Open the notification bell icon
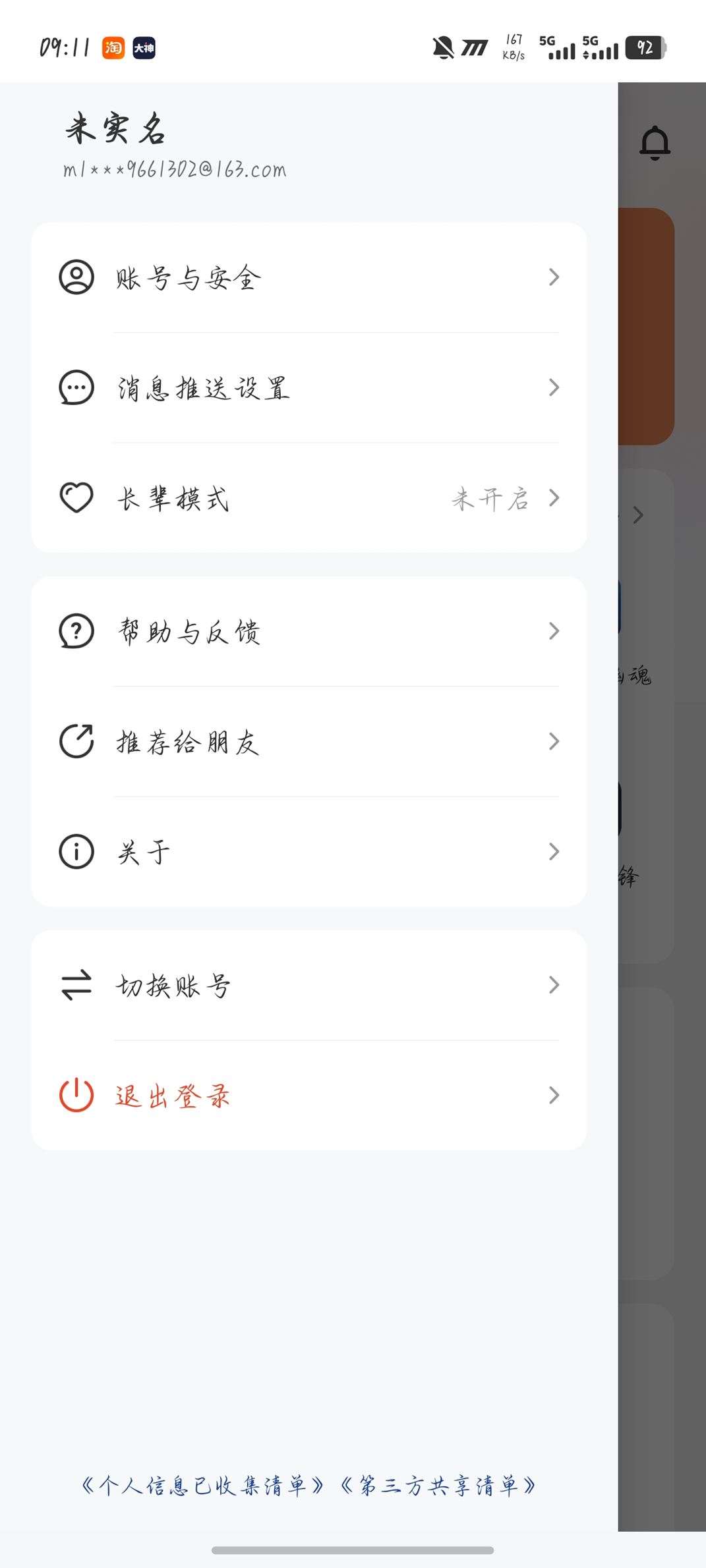This screenshot has height=1568, width=706. pos(655,143)
